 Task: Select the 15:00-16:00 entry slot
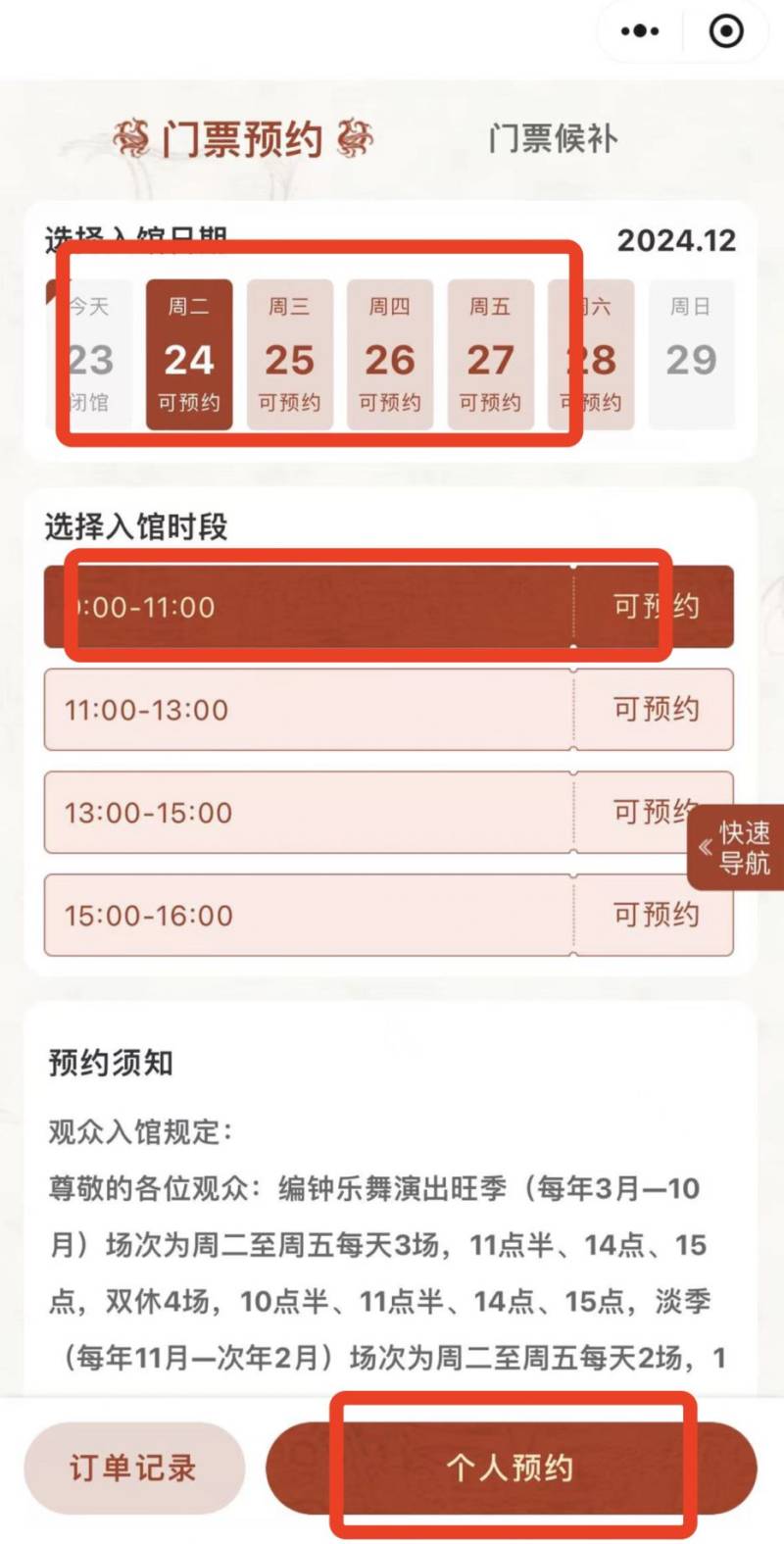[x=388, y=916]
